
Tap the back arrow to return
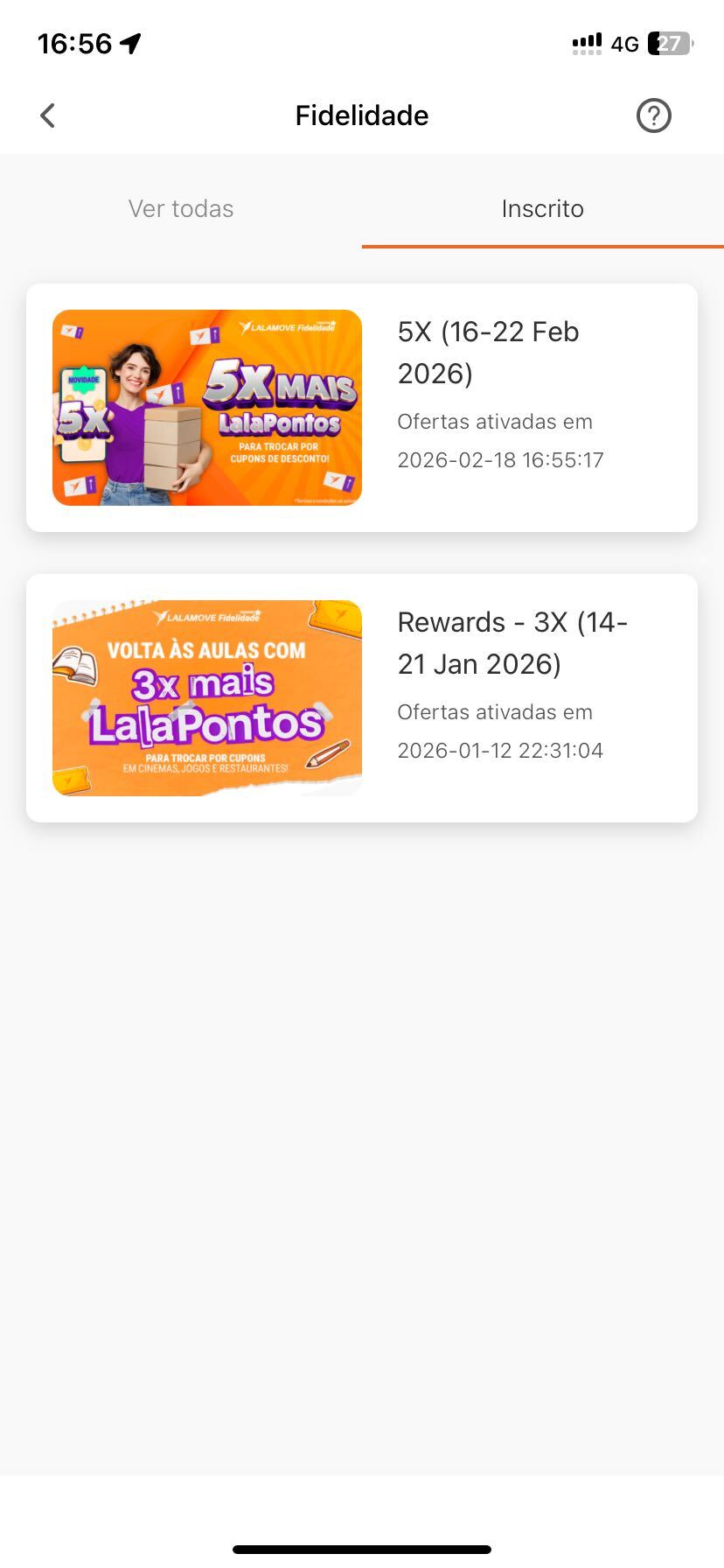(47, 115)
